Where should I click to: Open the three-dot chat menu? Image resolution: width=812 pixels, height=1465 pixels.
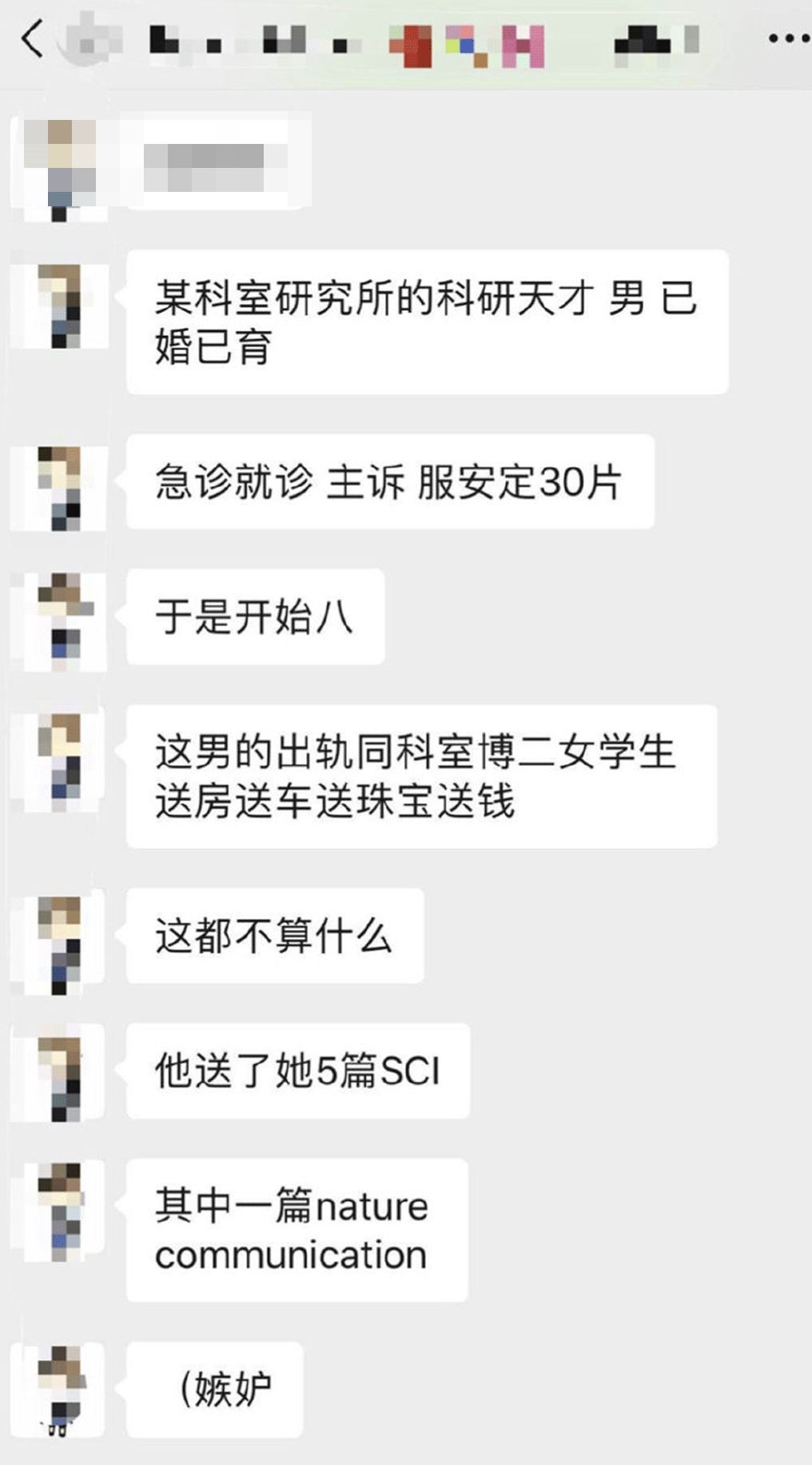787,38
